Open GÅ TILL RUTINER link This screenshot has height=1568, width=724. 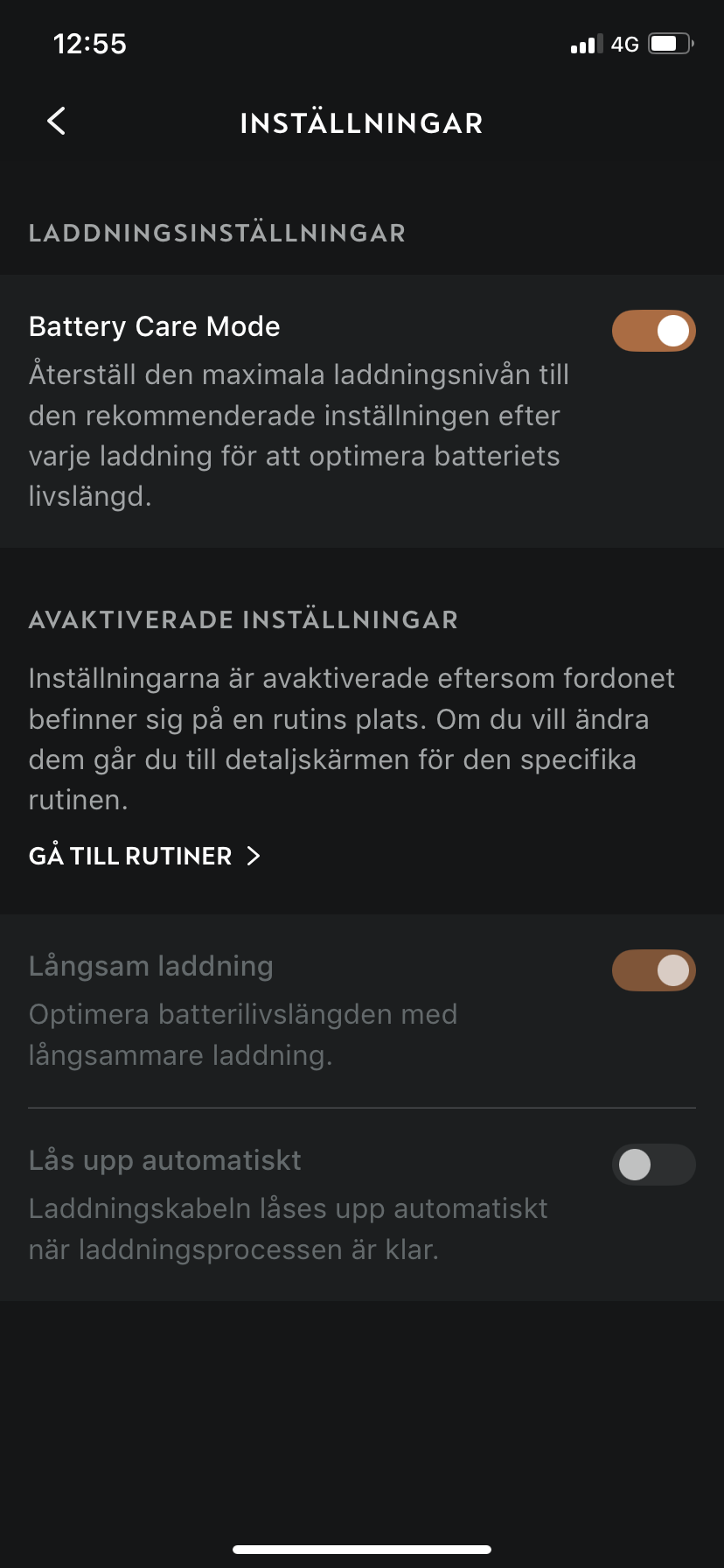click(145, 856)
